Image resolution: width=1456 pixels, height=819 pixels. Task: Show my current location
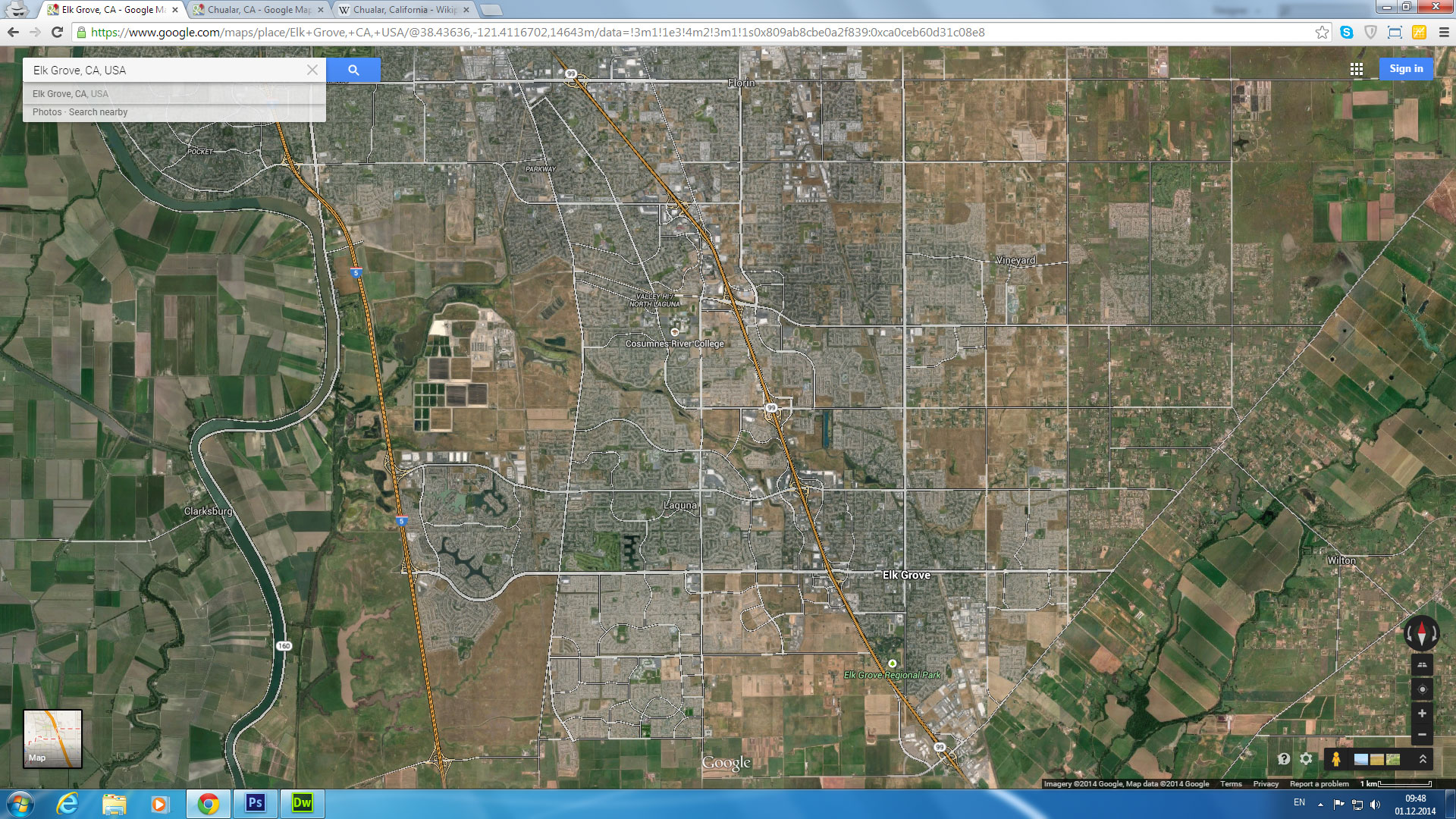tap(1422, 689)
